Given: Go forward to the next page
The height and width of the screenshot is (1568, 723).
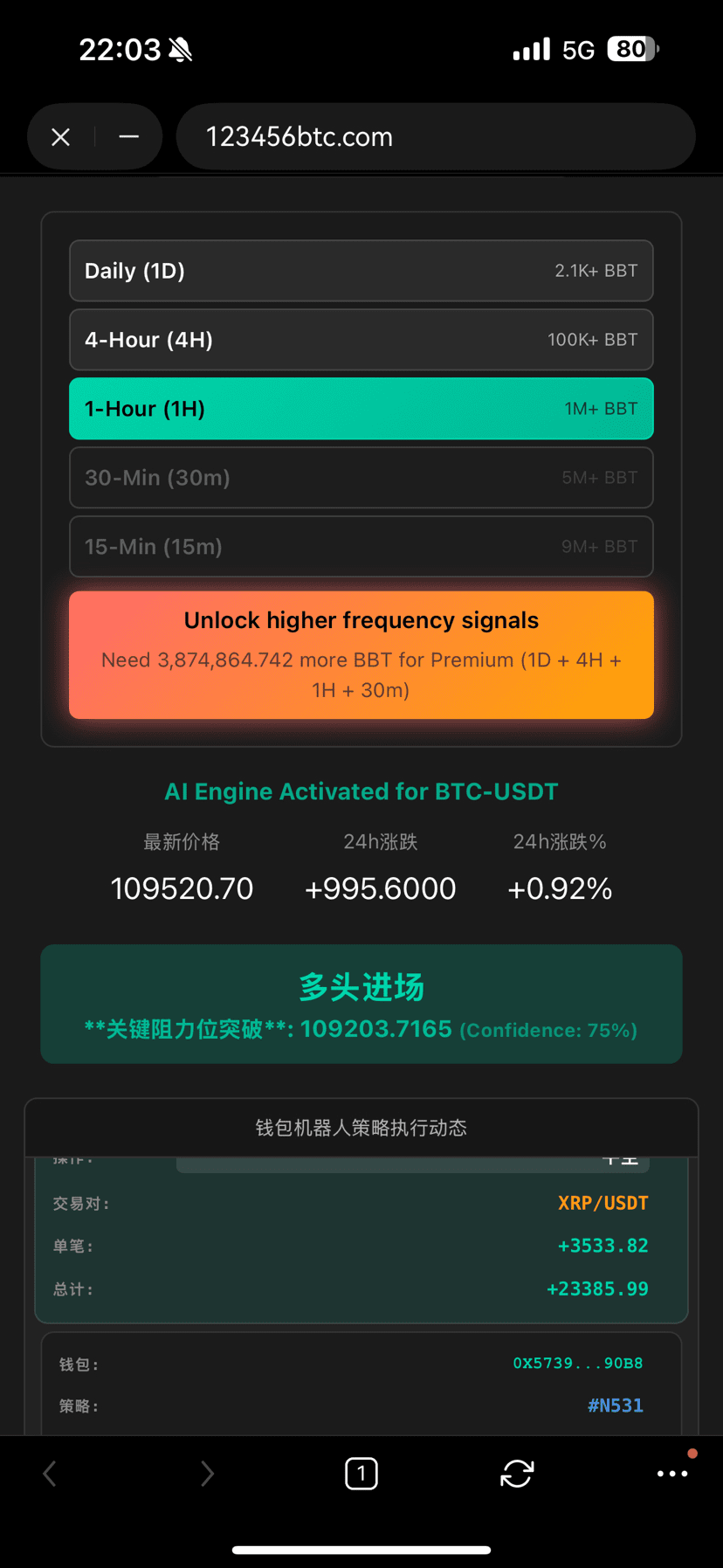Looking at the screenshot, I should point(207,1474).
